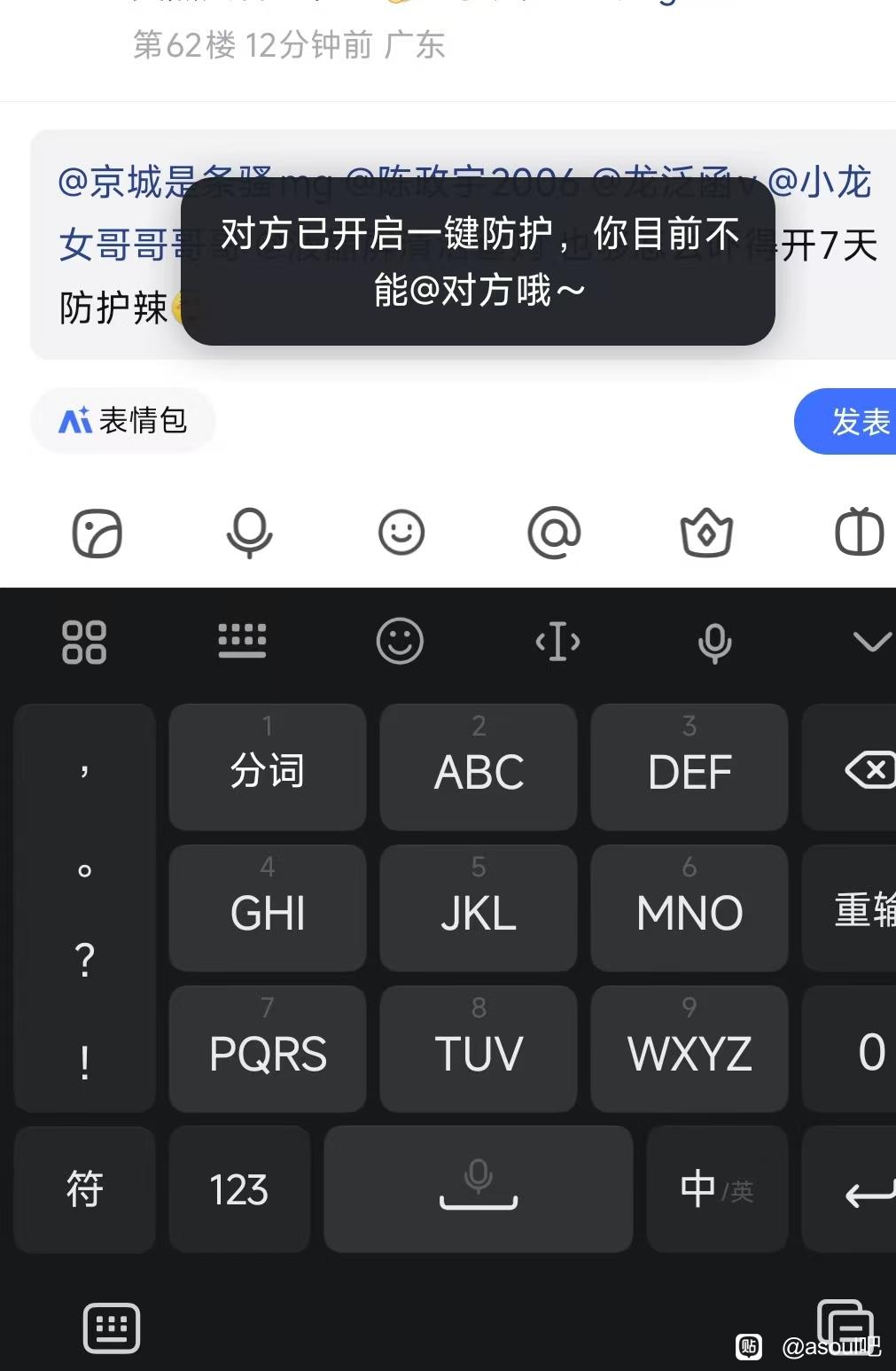Tap the @ mention icon
The width and height of the screenshot is (896, 1371).
554,533
